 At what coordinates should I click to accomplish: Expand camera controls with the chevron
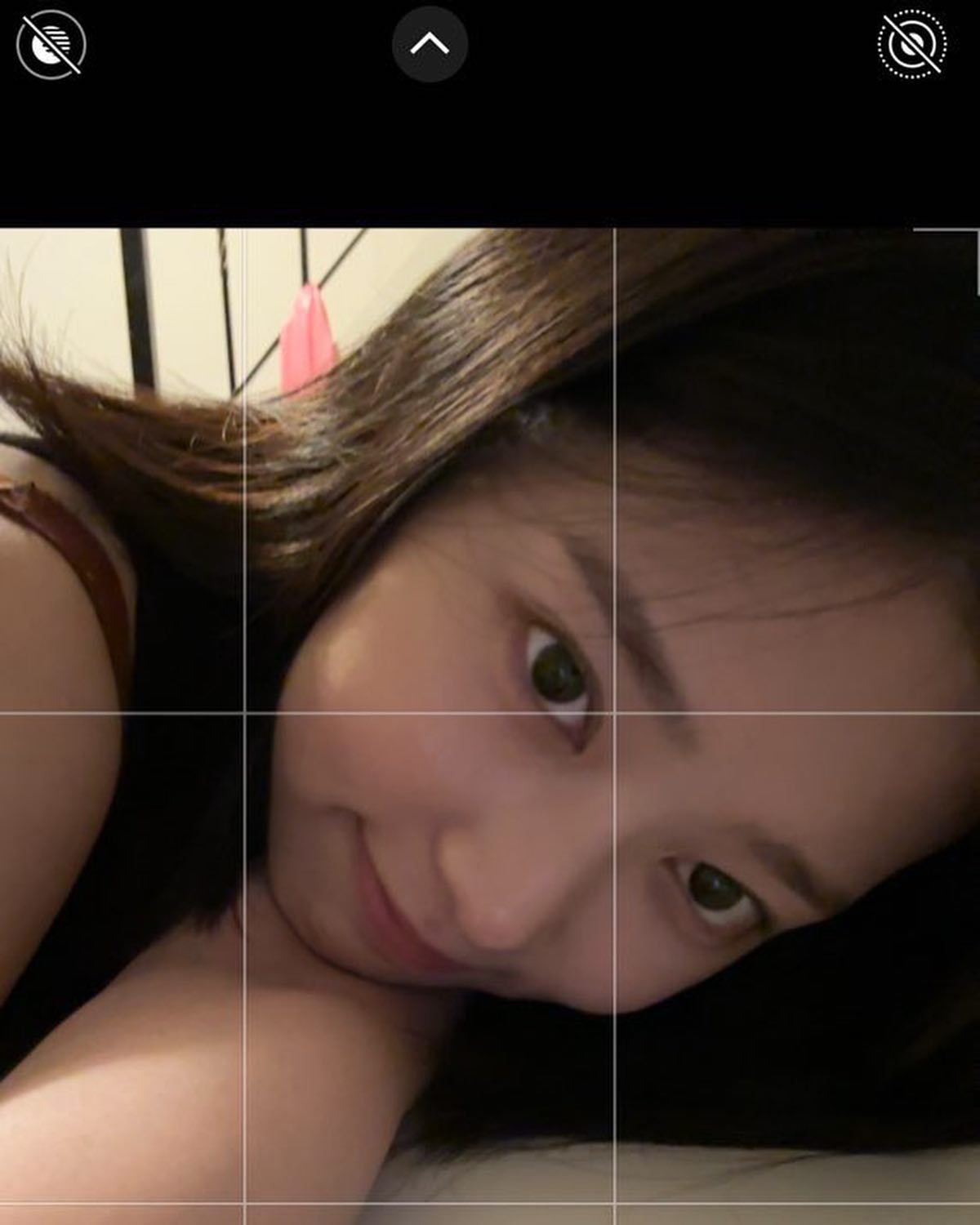click(x=430, y=44)
